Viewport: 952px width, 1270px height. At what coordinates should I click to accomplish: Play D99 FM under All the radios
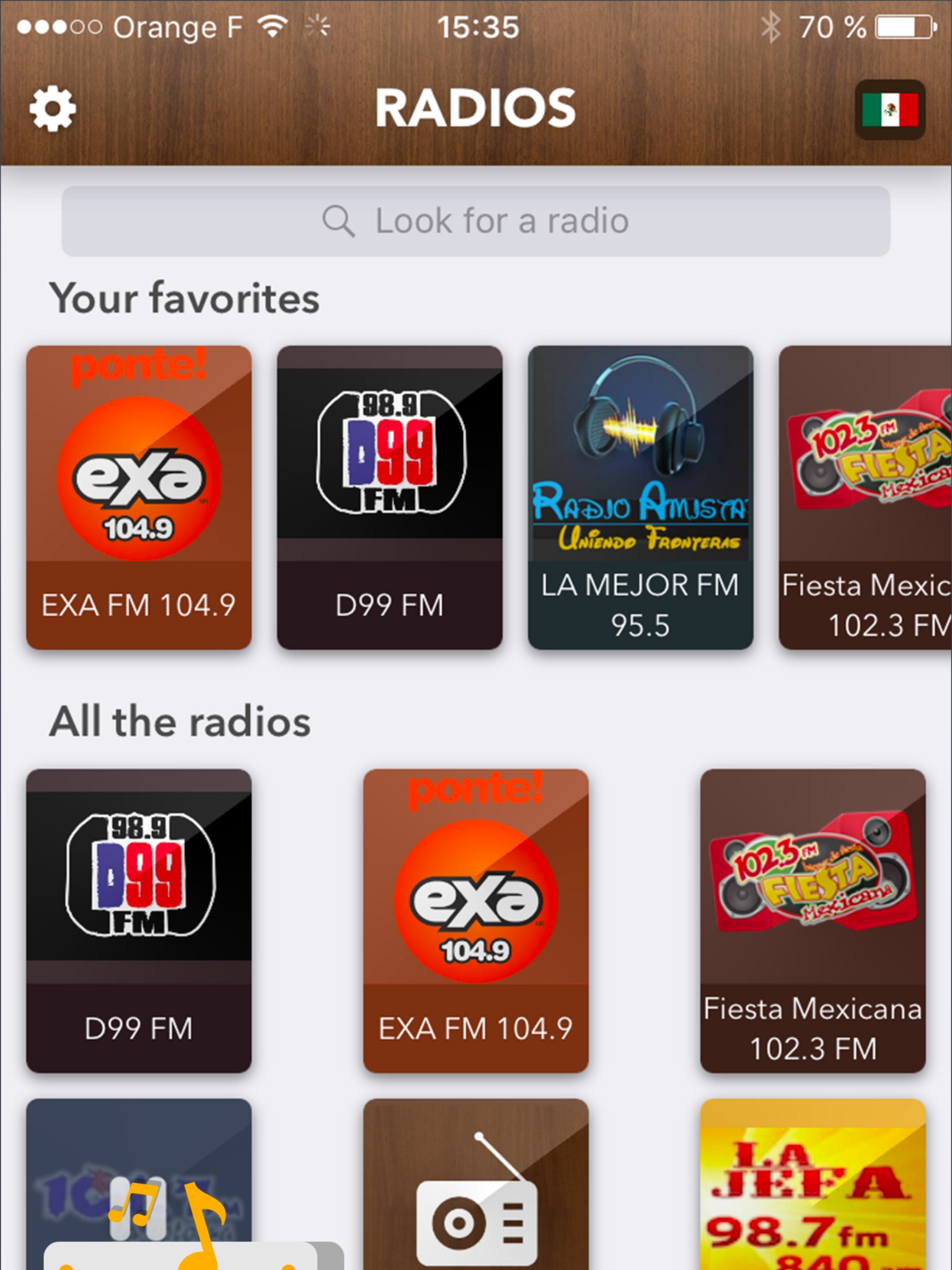[x=139, y=921]
